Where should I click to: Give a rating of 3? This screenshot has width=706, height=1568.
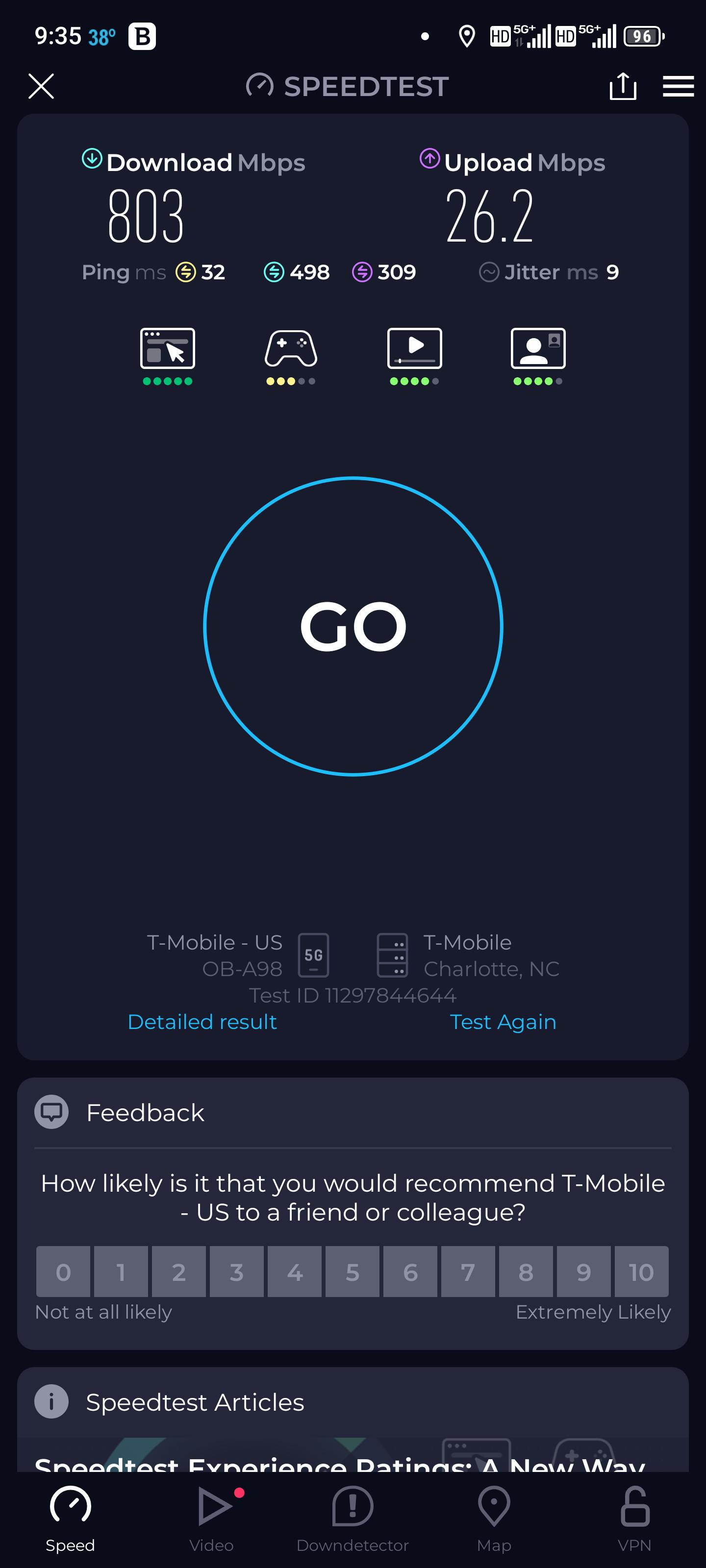[x=236, y=1272]
